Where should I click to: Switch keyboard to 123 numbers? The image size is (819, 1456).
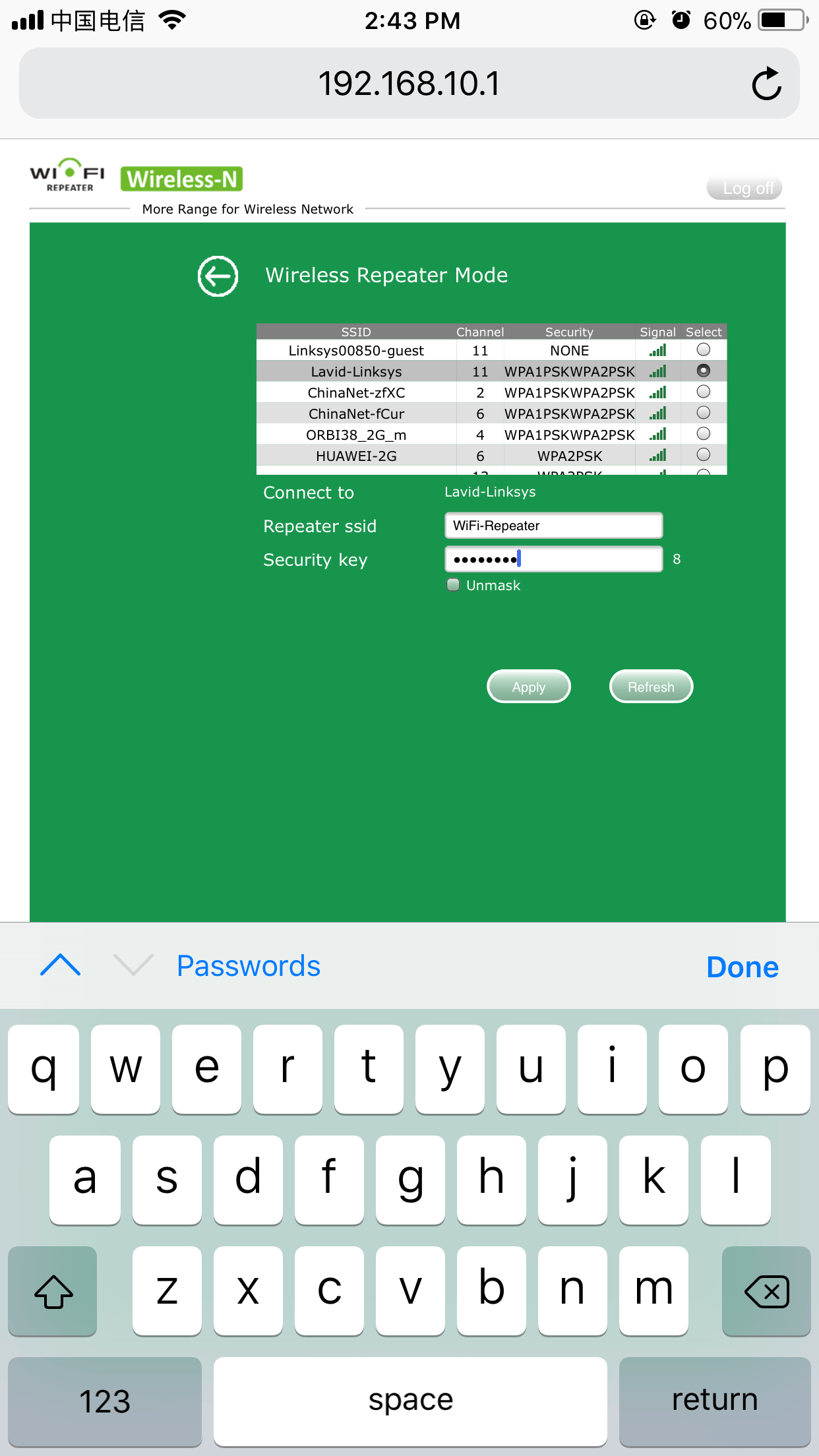105,1401
